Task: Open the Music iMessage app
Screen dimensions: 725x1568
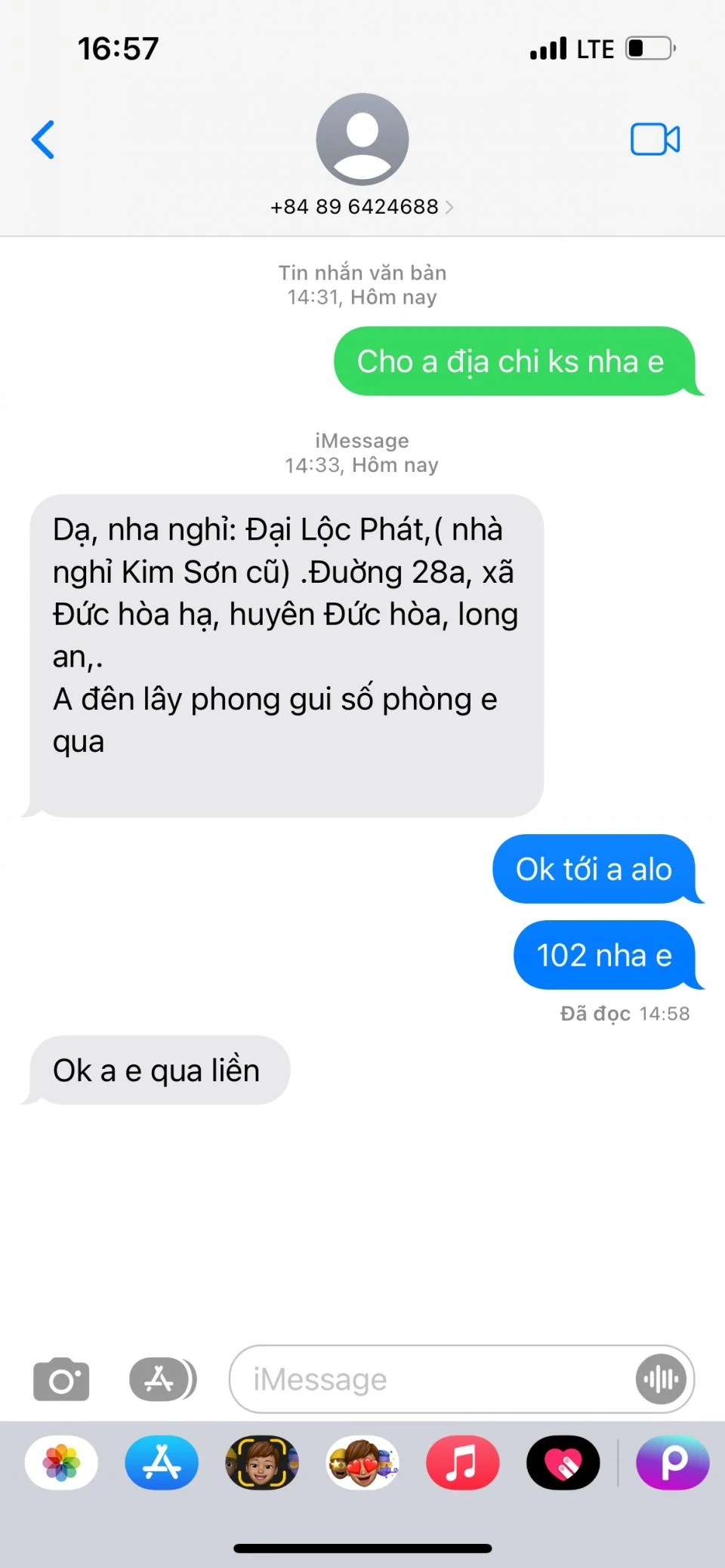Action: pos(462,1463)
